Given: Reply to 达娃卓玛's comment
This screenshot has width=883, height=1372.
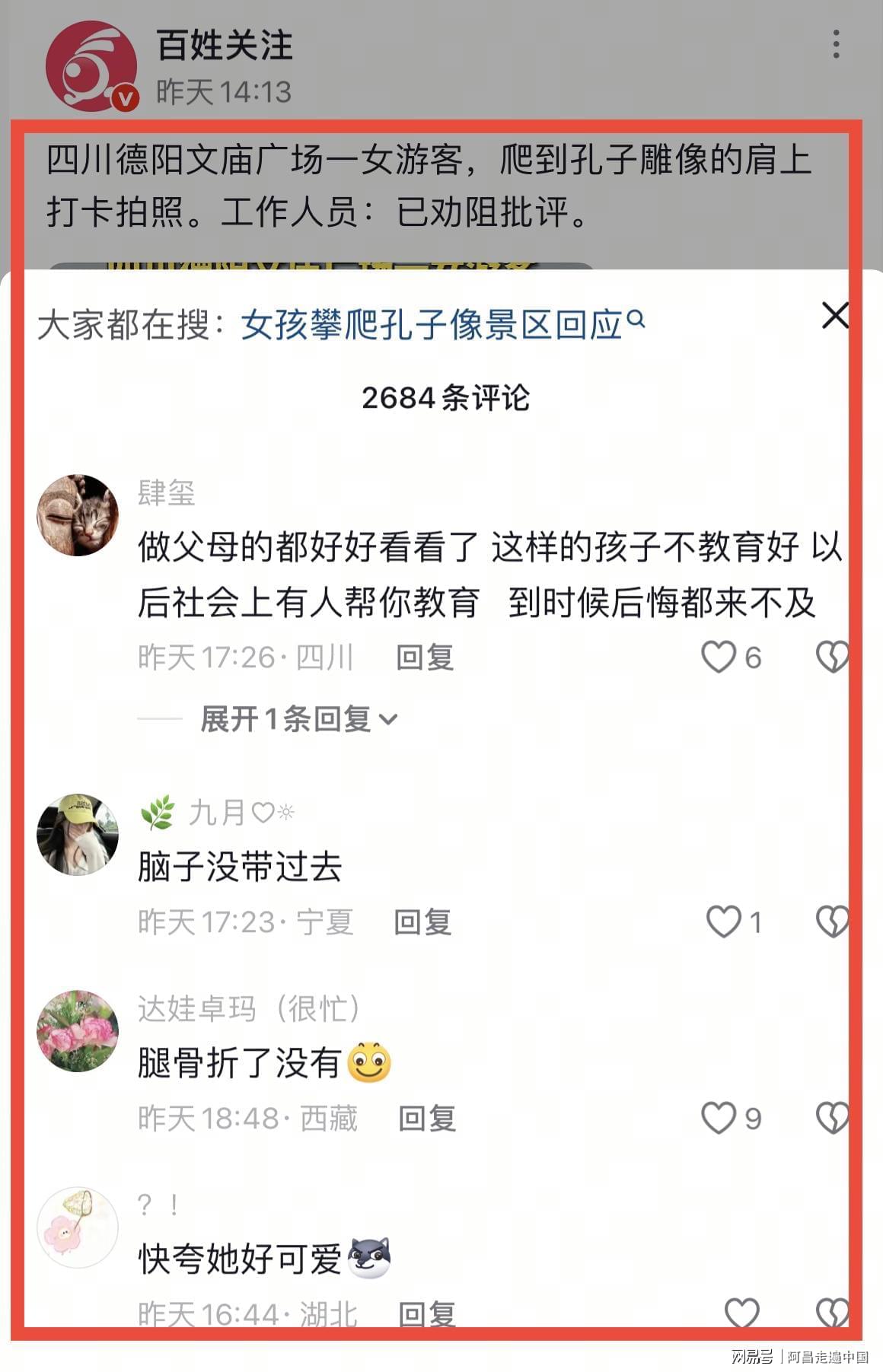Looking at the screenshot, I should [426, 1119].
